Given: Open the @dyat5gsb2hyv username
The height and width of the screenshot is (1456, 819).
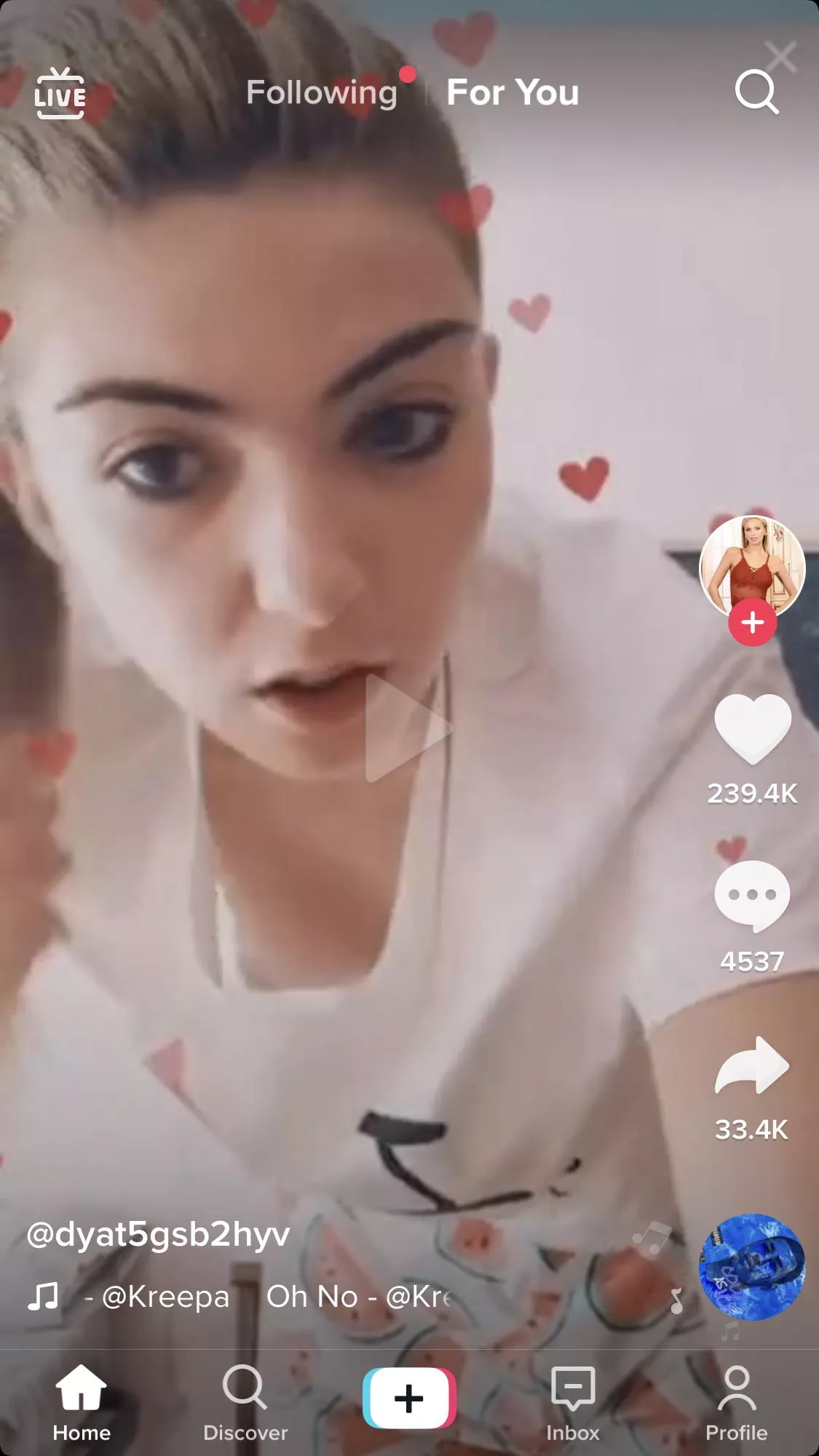Looking at the screenshot, I should (x=158, y=1234).
